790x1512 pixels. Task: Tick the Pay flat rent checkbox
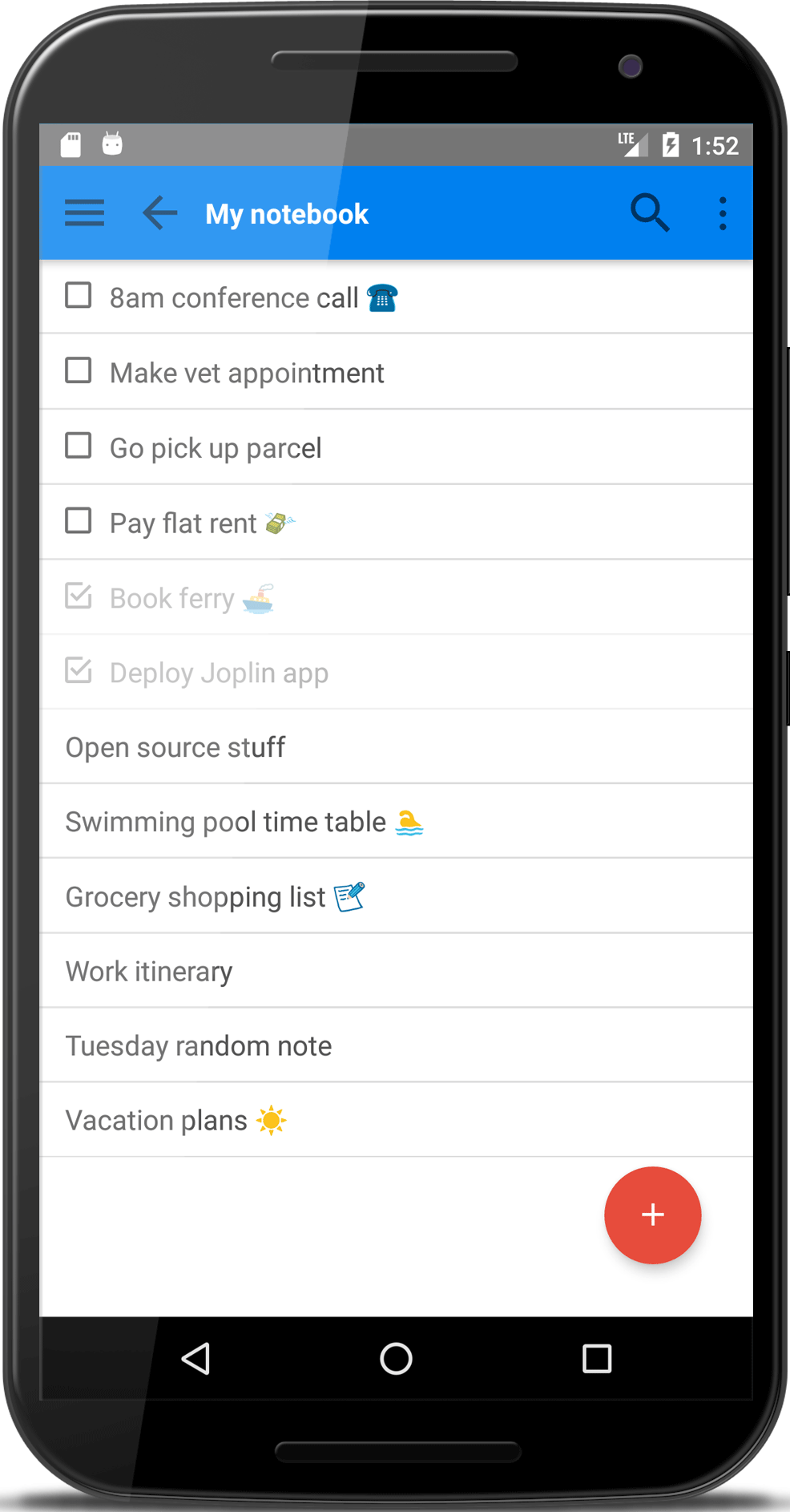point(79,521)
